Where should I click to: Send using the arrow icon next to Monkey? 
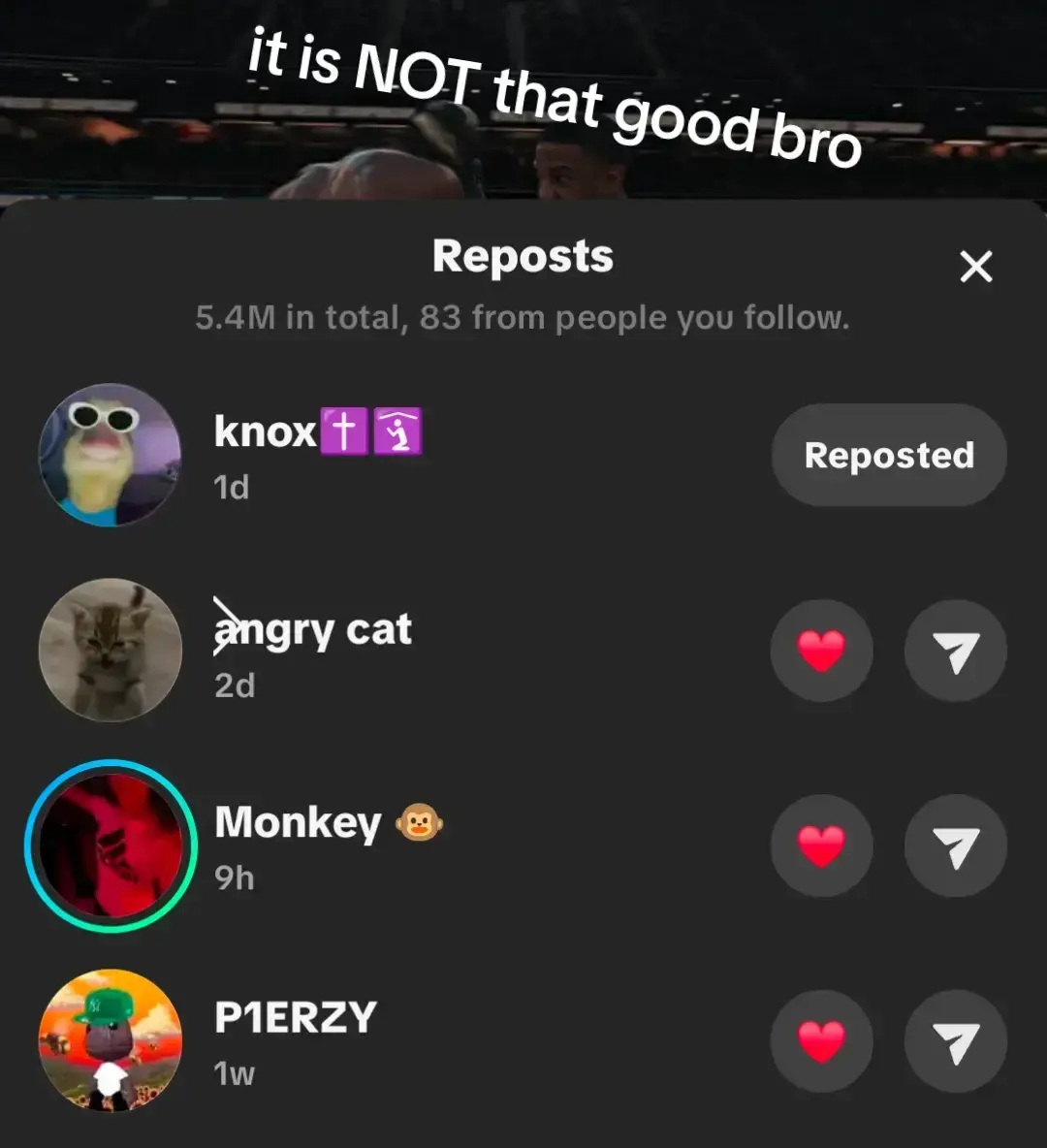pyautogui.click(x=955, y=845)
